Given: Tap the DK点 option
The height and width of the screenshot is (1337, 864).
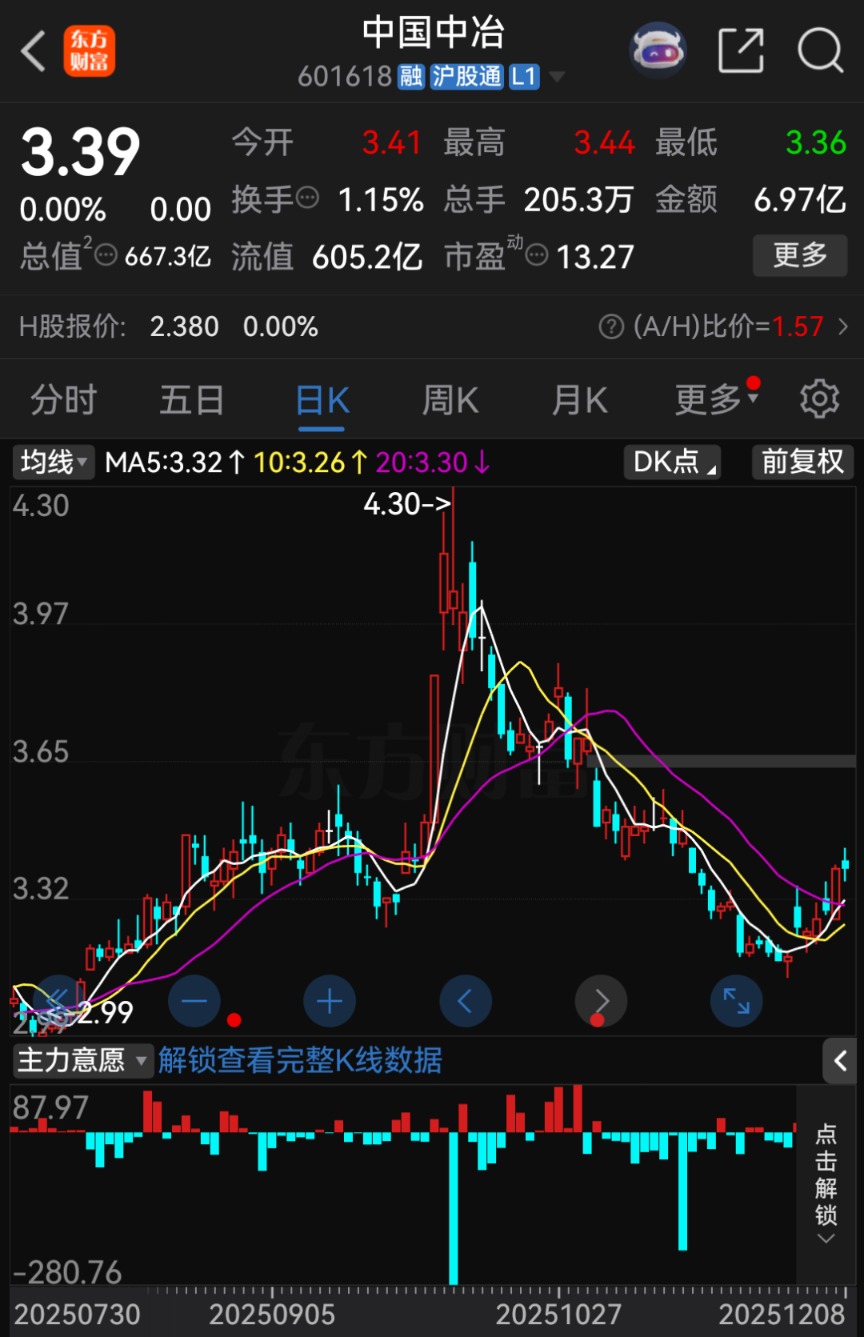Looking at the screenshot, I should 671,462.
